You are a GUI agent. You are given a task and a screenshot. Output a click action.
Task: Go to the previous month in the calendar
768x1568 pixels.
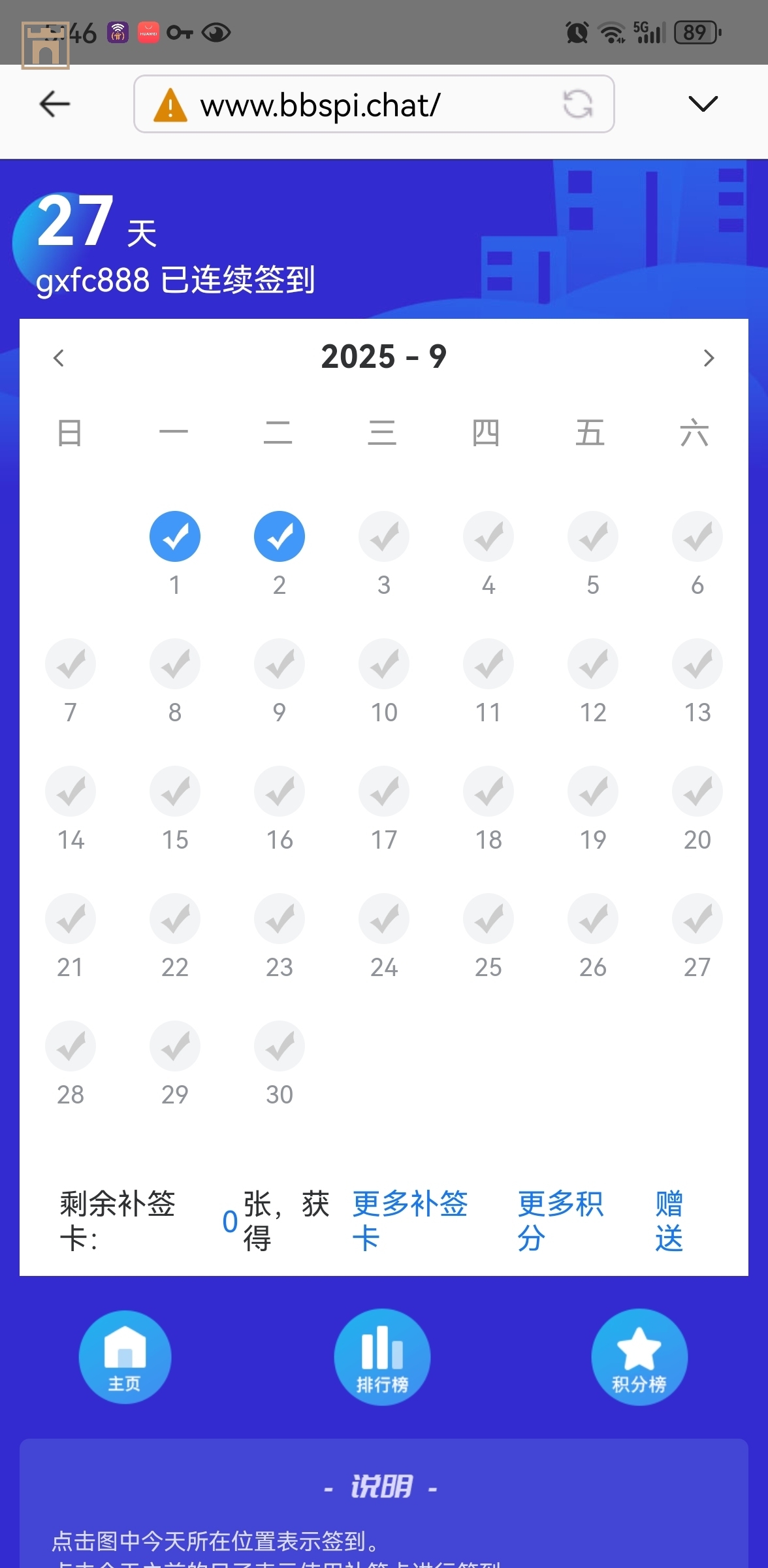59,358
